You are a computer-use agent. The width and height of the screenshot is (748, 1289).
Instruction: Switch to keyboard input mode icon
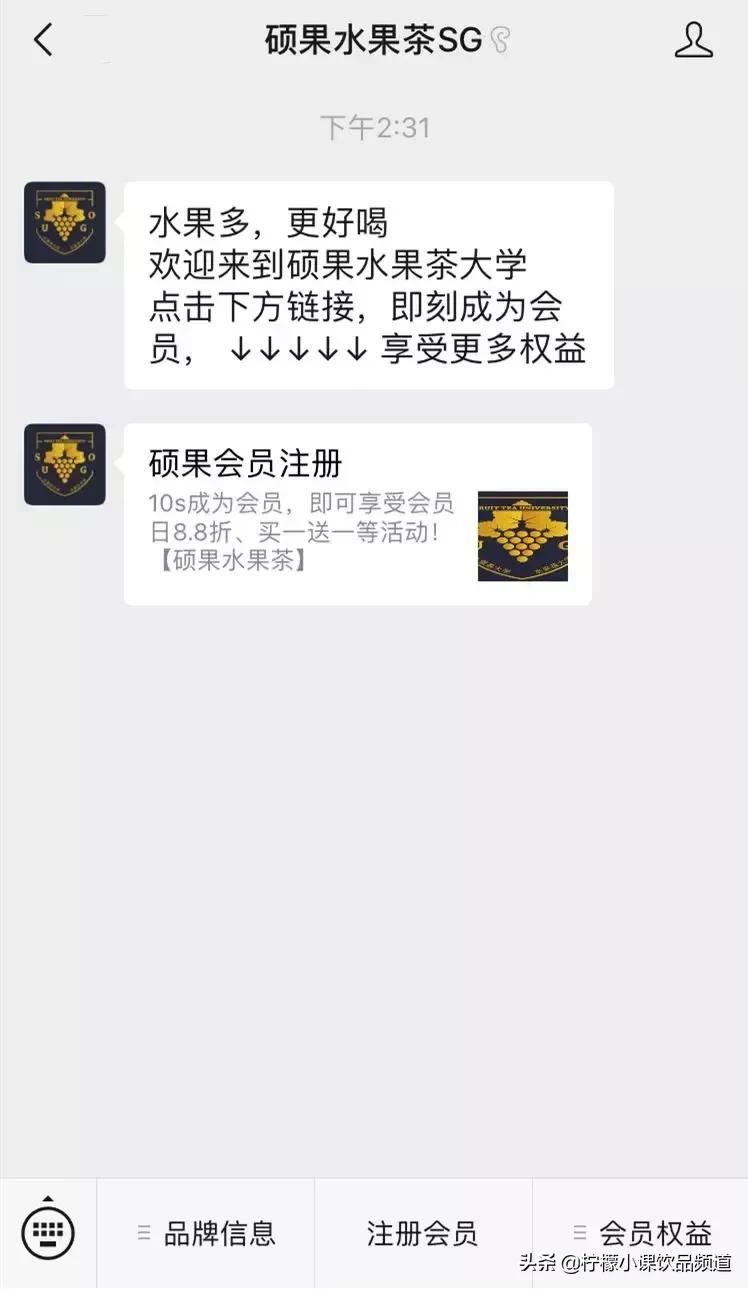point(48,1232)
